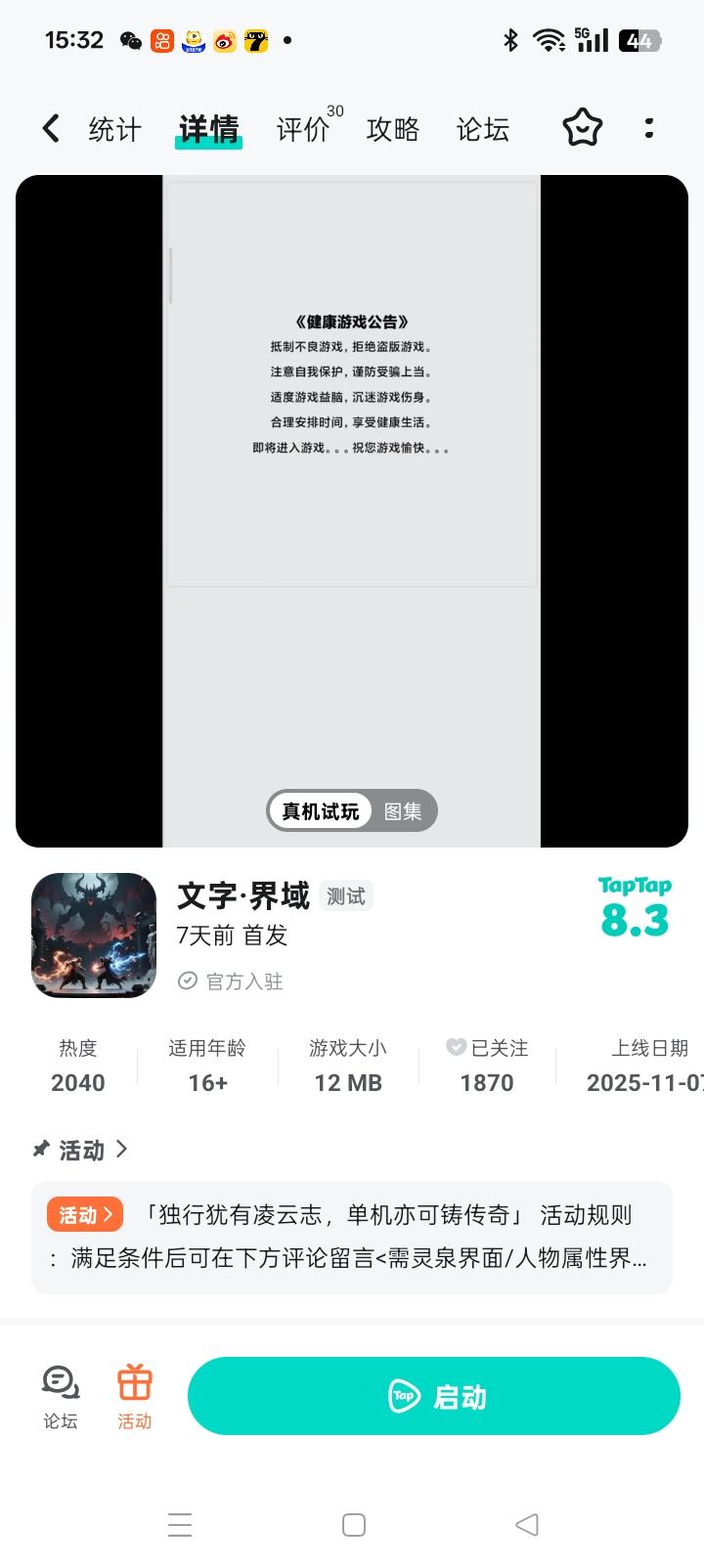Tap the star favorite icon
This screenshot has height=1568, width=704.
[582, 127]
